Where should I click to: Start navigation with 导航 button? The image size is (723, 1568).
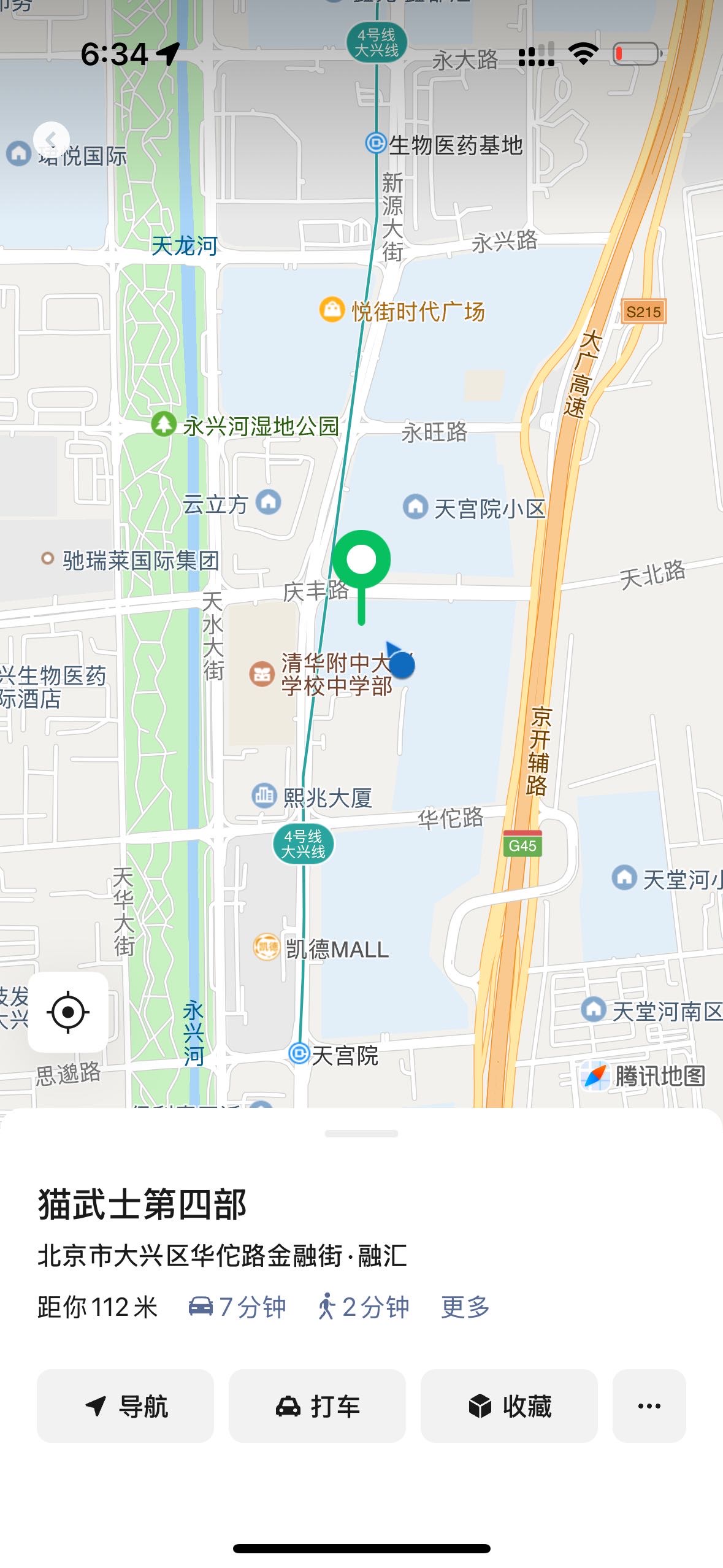[125, 1405]
